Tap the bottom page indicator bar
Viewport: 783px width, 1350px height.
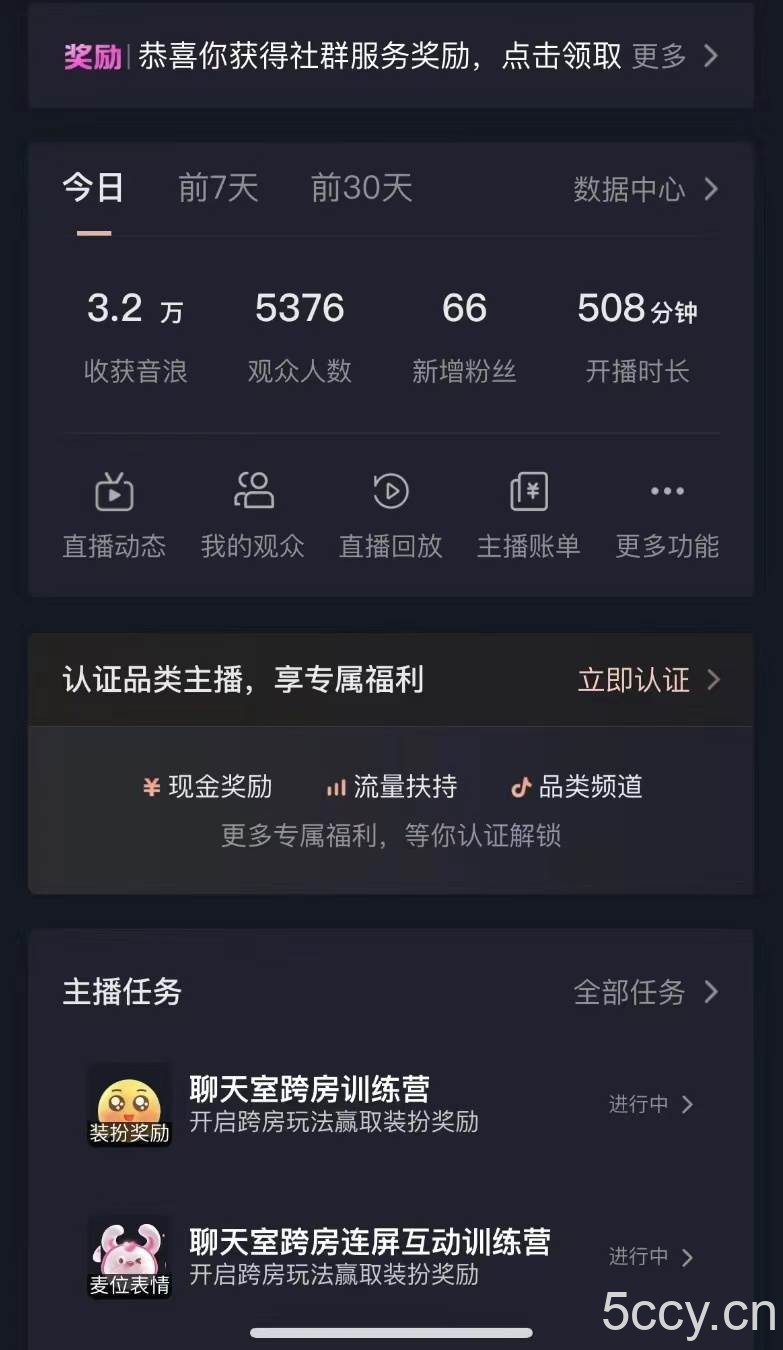[391, 1333]
